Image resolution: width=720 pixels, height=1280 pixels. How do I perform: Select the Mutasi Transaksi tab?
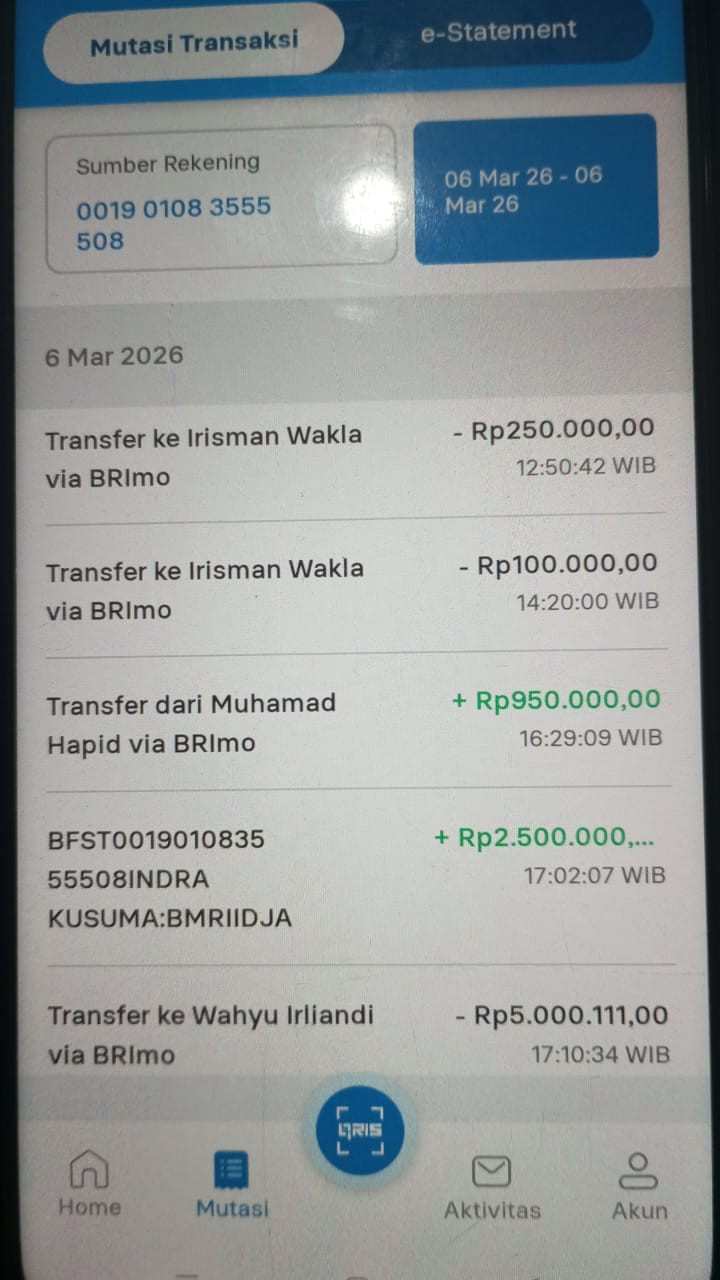194,43
